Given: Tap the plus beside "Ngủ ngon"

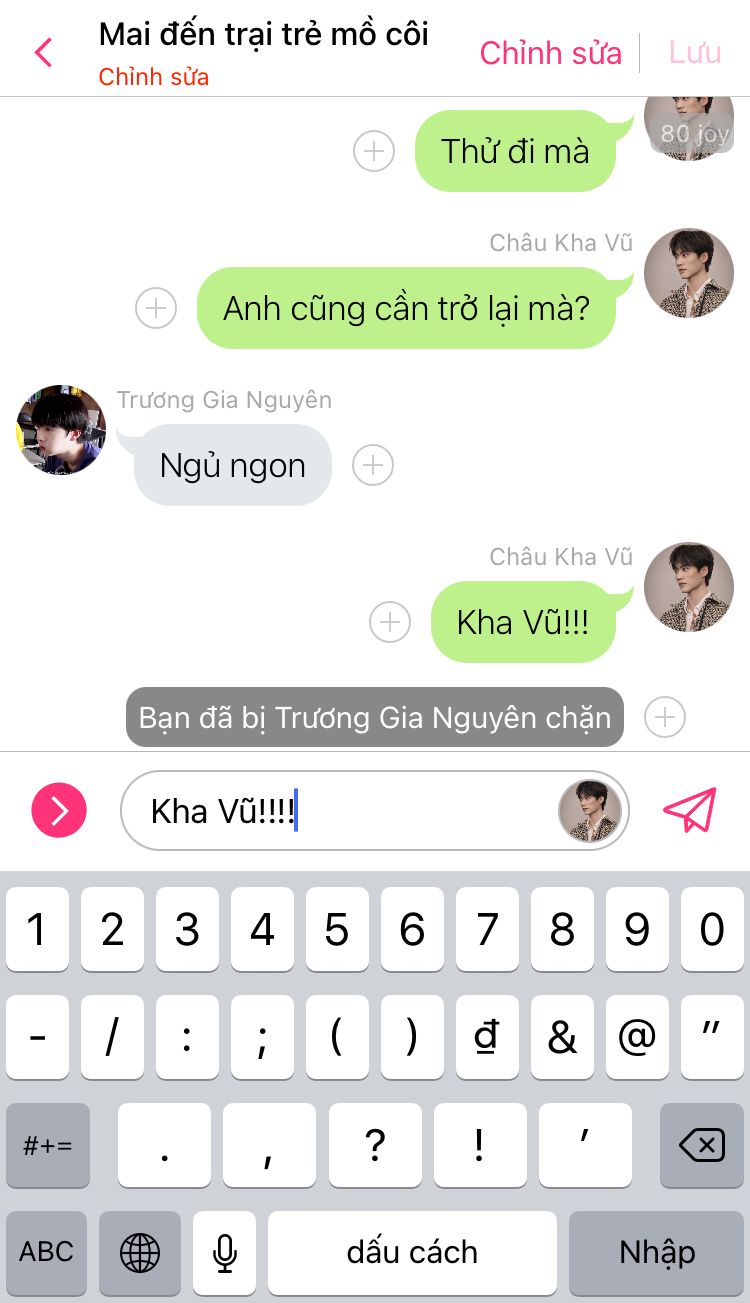Looking at the screenshot, I should pyautogui.click(x=373, y=465).
